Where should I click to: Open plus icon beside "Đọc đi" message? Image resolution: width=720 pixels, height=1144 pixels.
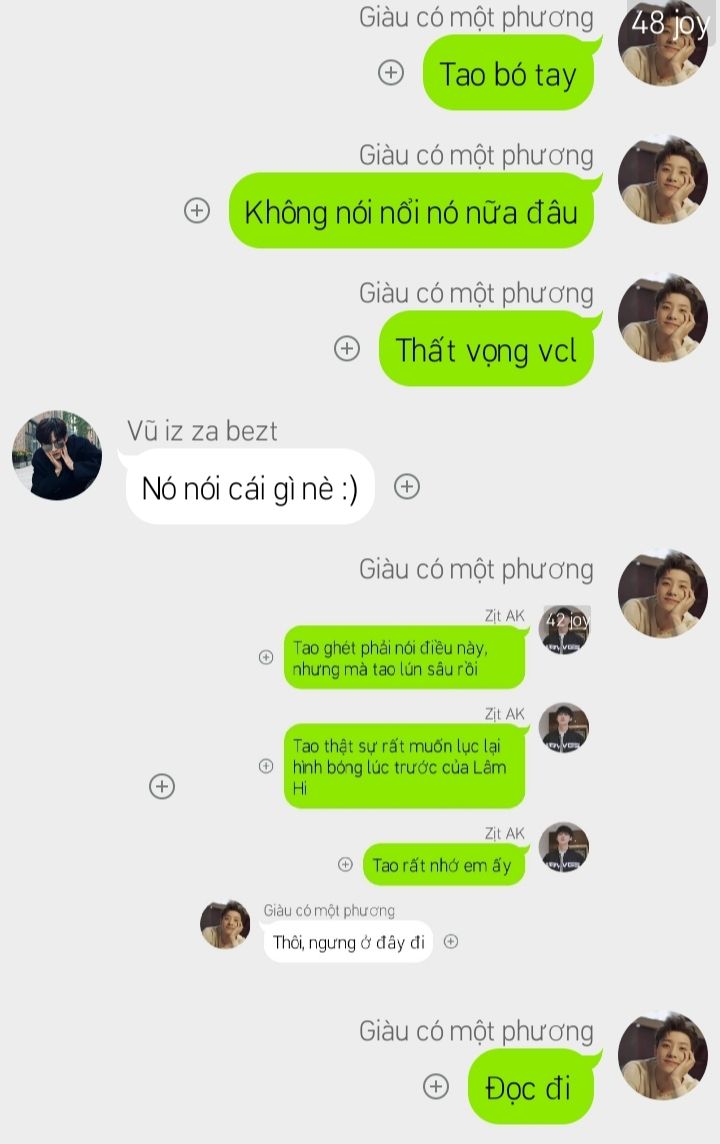coord(435,1086)
